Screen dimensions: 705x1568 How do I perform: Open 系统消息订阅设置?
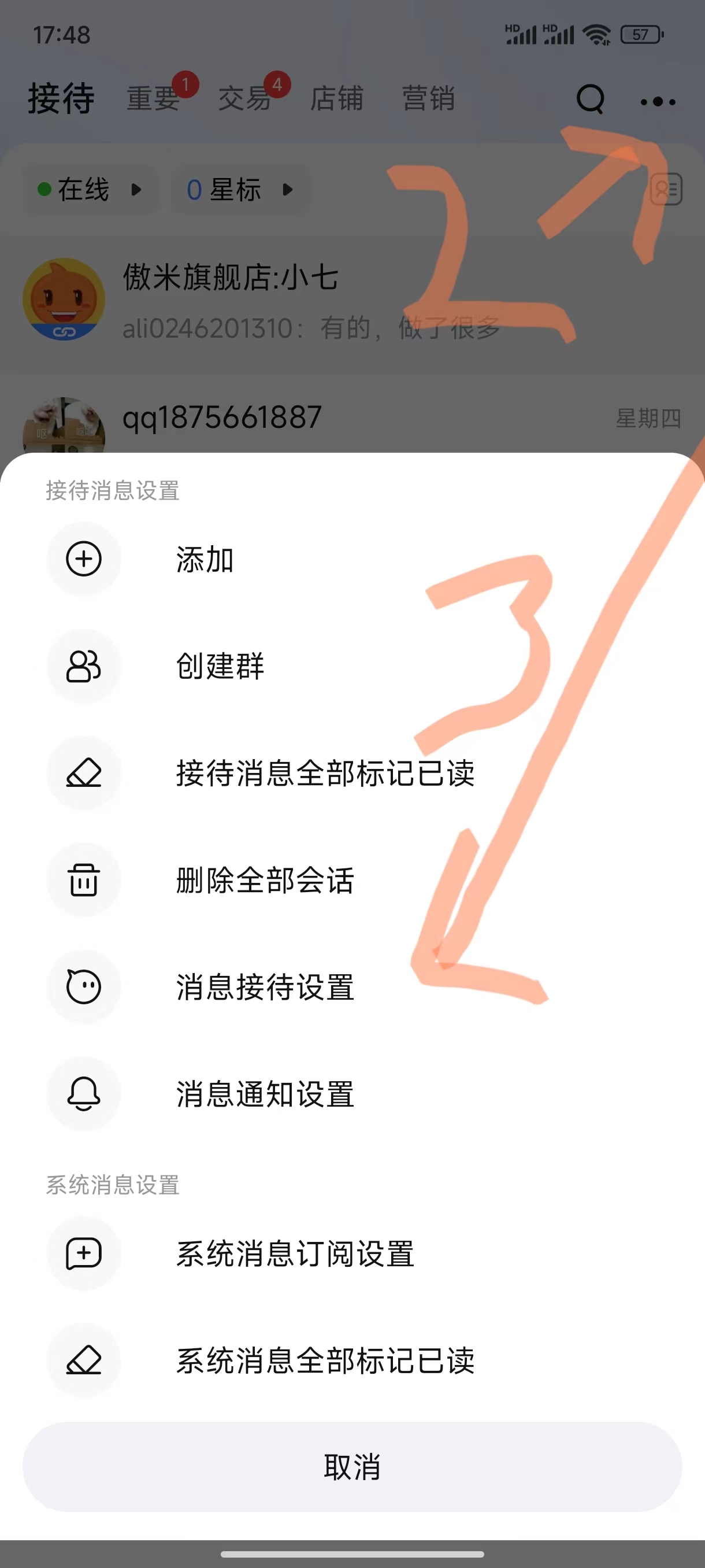click(x=295, y=1254)
